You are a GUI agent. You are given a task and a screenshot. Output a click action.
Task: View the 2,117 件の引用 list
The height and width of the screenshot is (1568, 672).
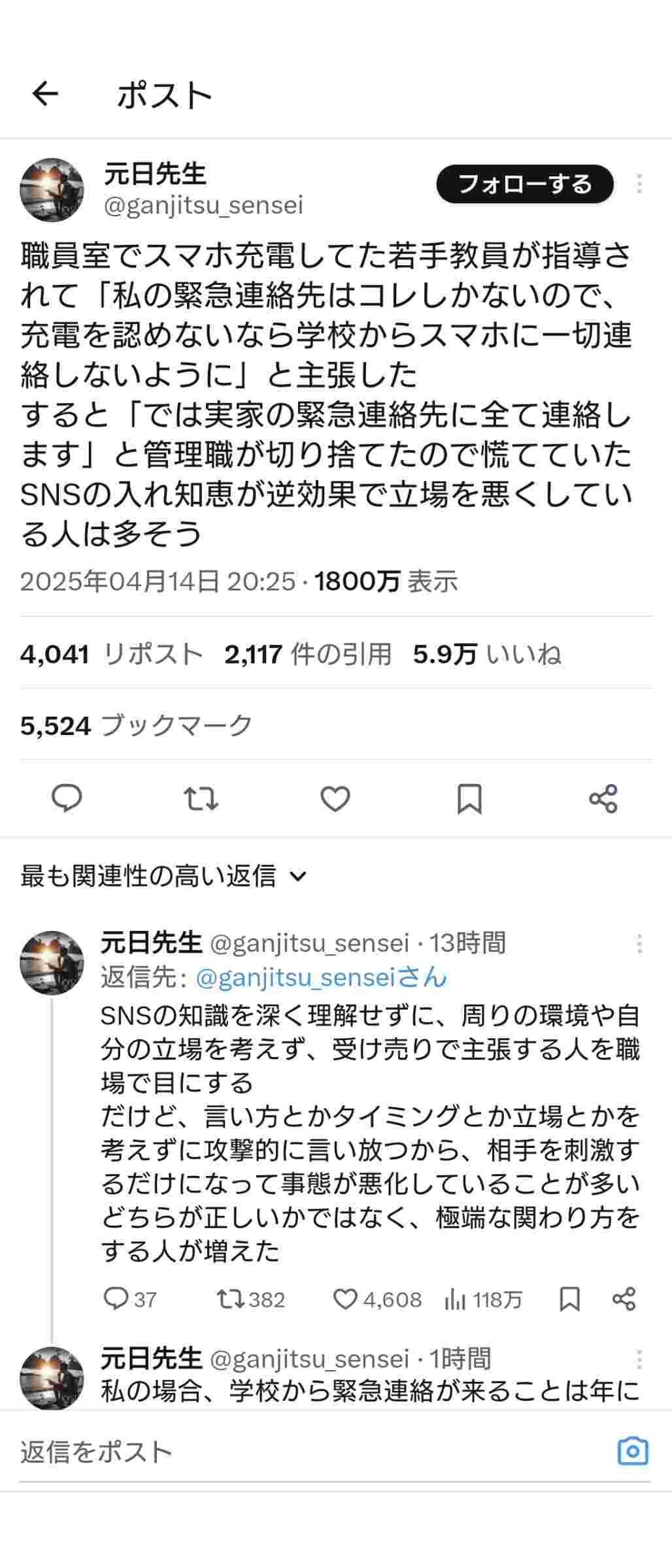click(x=307, y=653)
